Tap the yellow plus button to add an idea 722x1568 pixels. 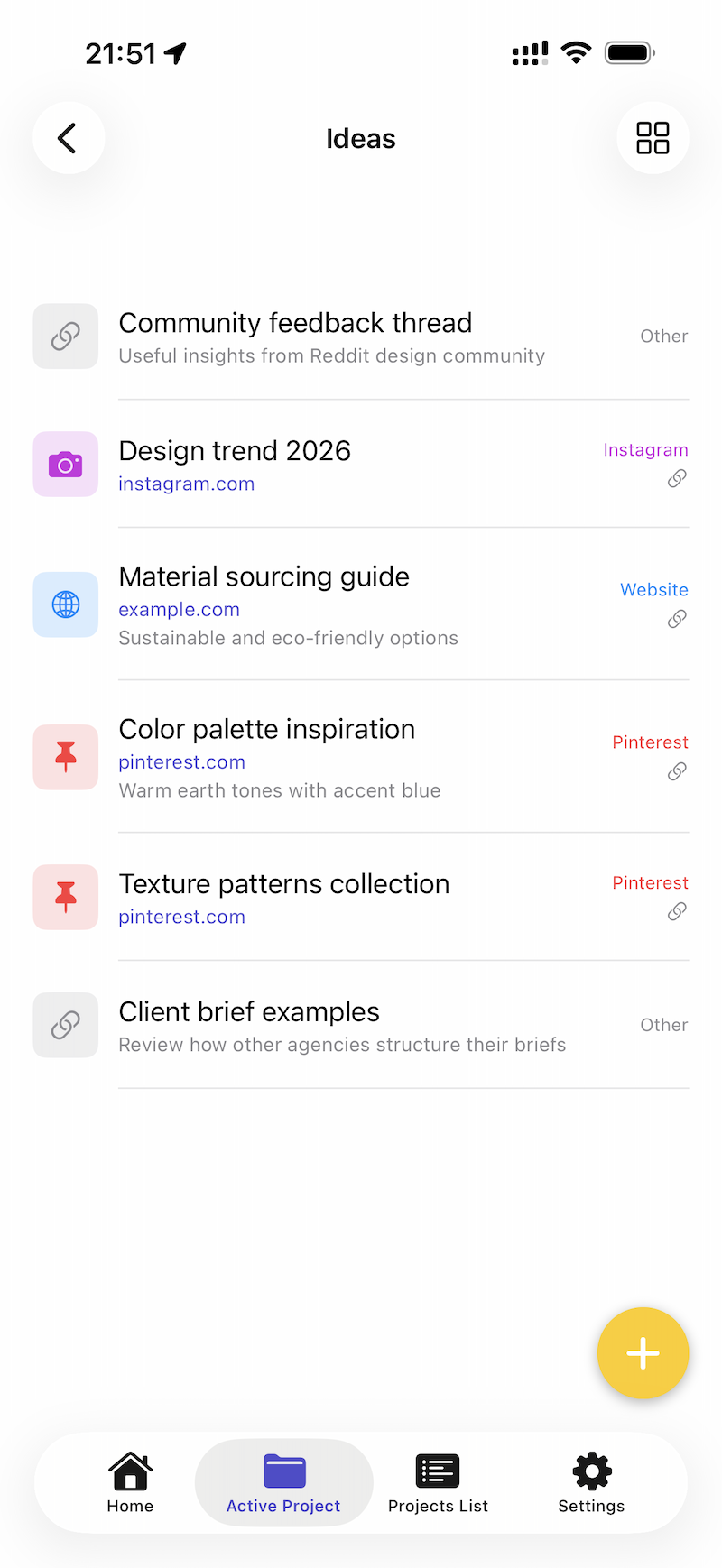[643, 1353]
